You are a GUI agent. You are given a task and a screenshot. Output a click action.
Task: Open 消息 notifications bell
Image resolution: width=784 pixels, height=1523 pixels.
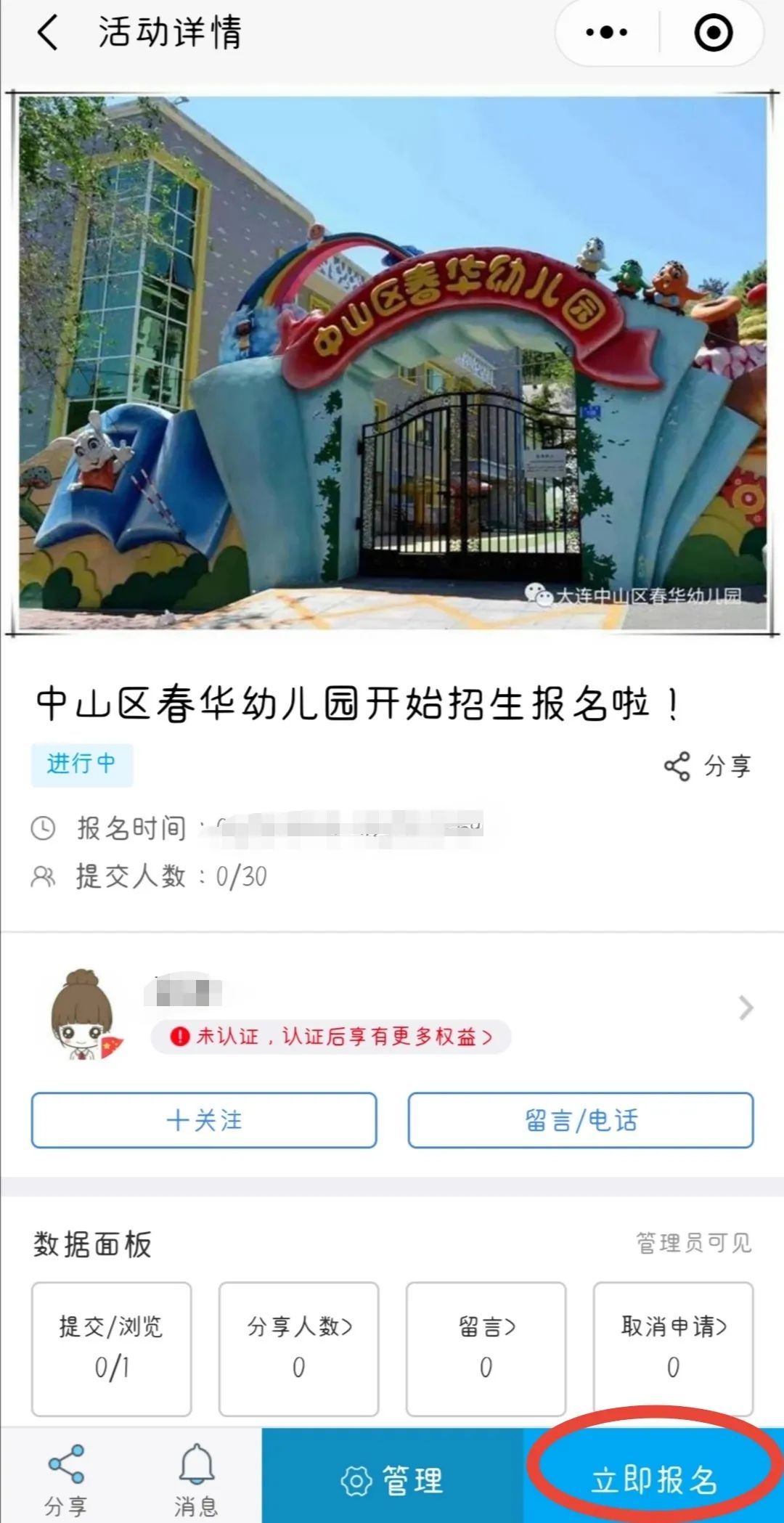pyautogui.click(x=196, y=1481)
